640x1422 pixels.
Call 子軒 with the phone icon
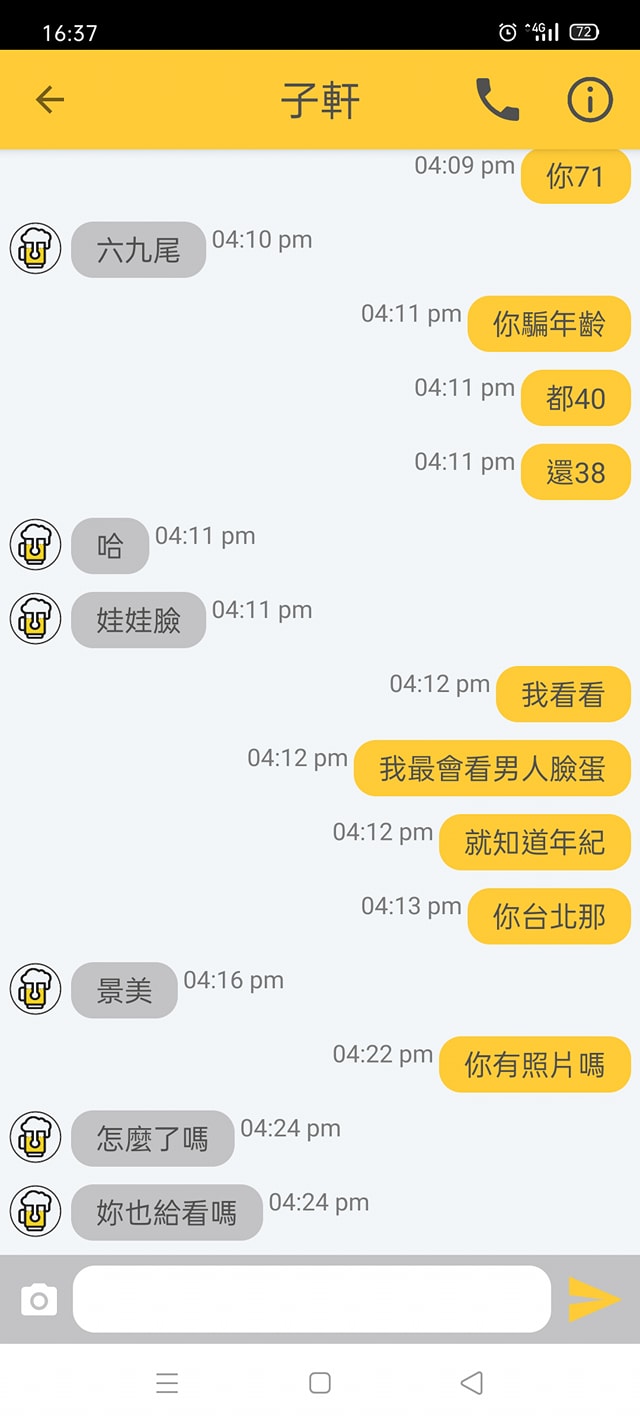coord(497,99)
